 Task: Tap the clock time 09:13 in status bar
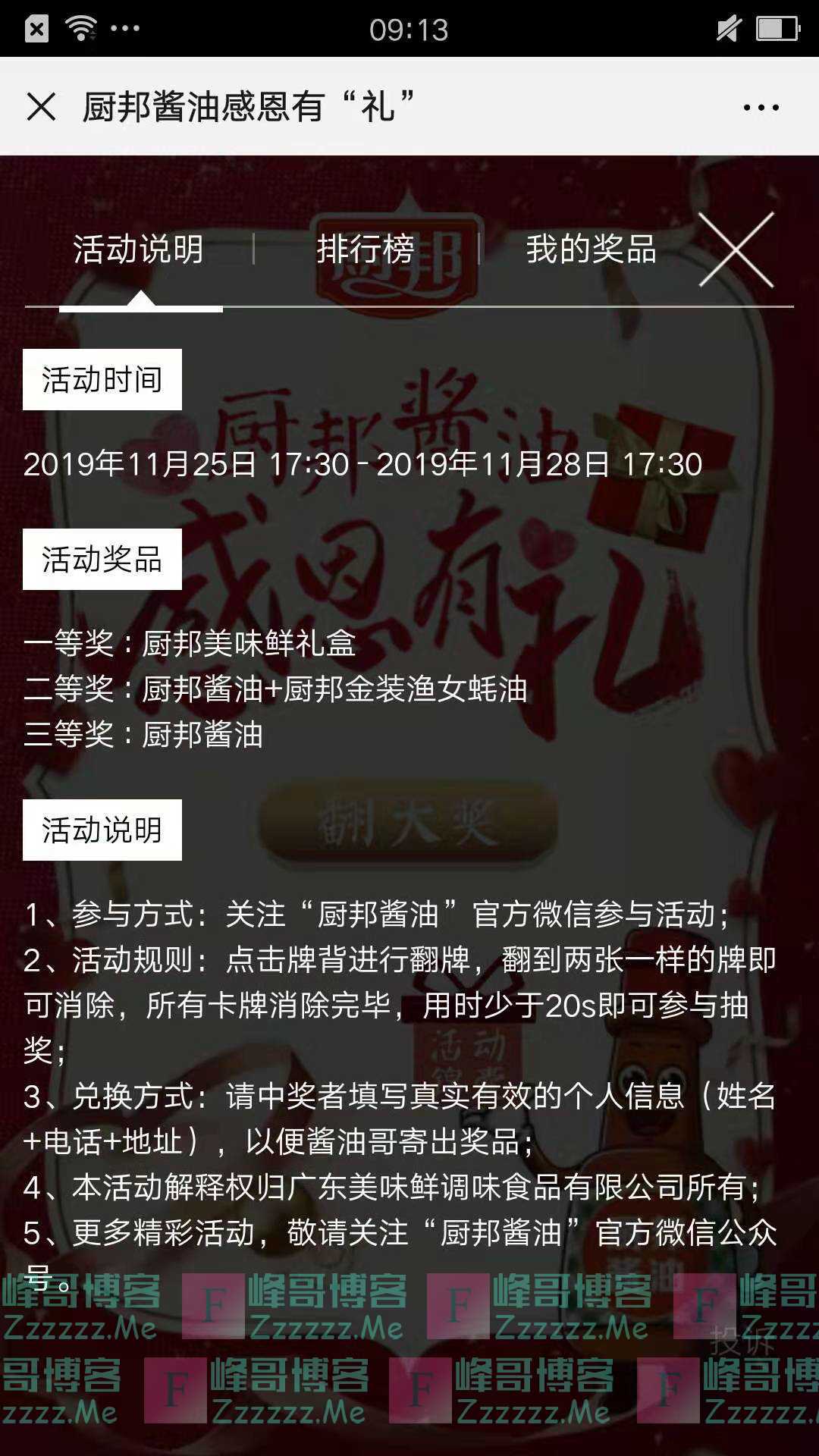409,29
